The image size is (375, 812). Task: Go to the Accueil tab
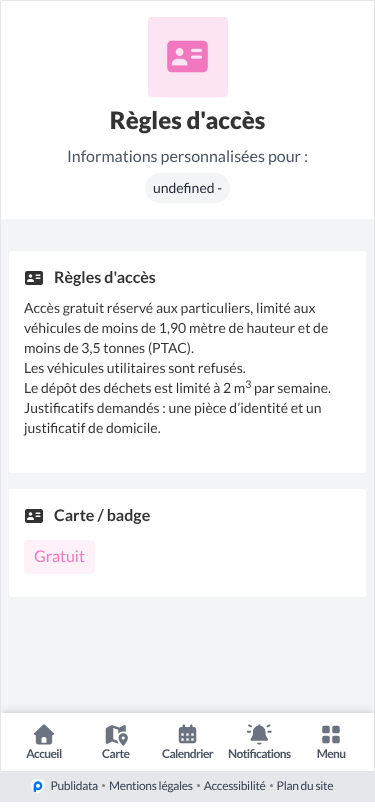coord(44,742)
